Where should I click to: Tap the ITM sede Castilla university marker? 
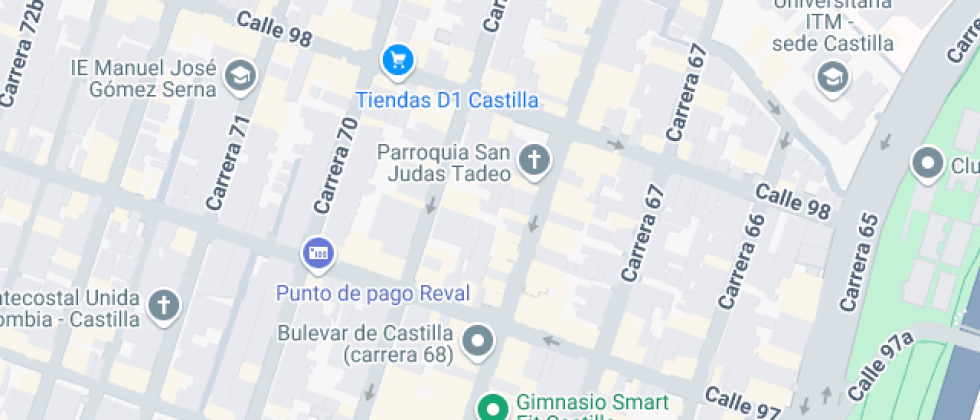[830, 76]
